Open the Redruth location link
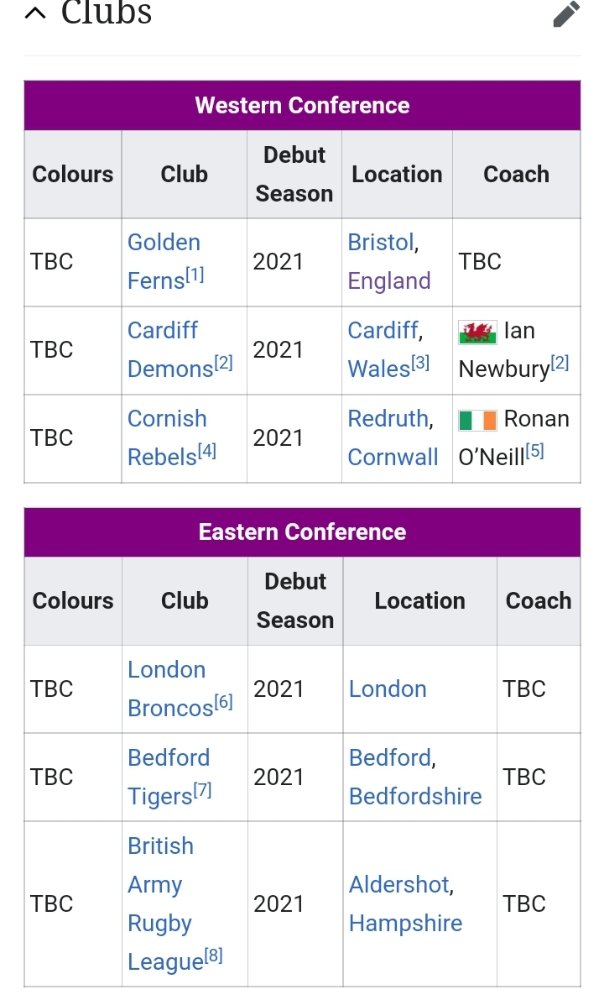The height and width of the screenshot is (1000, 604). pyautogui.click(x=388, y=418)
